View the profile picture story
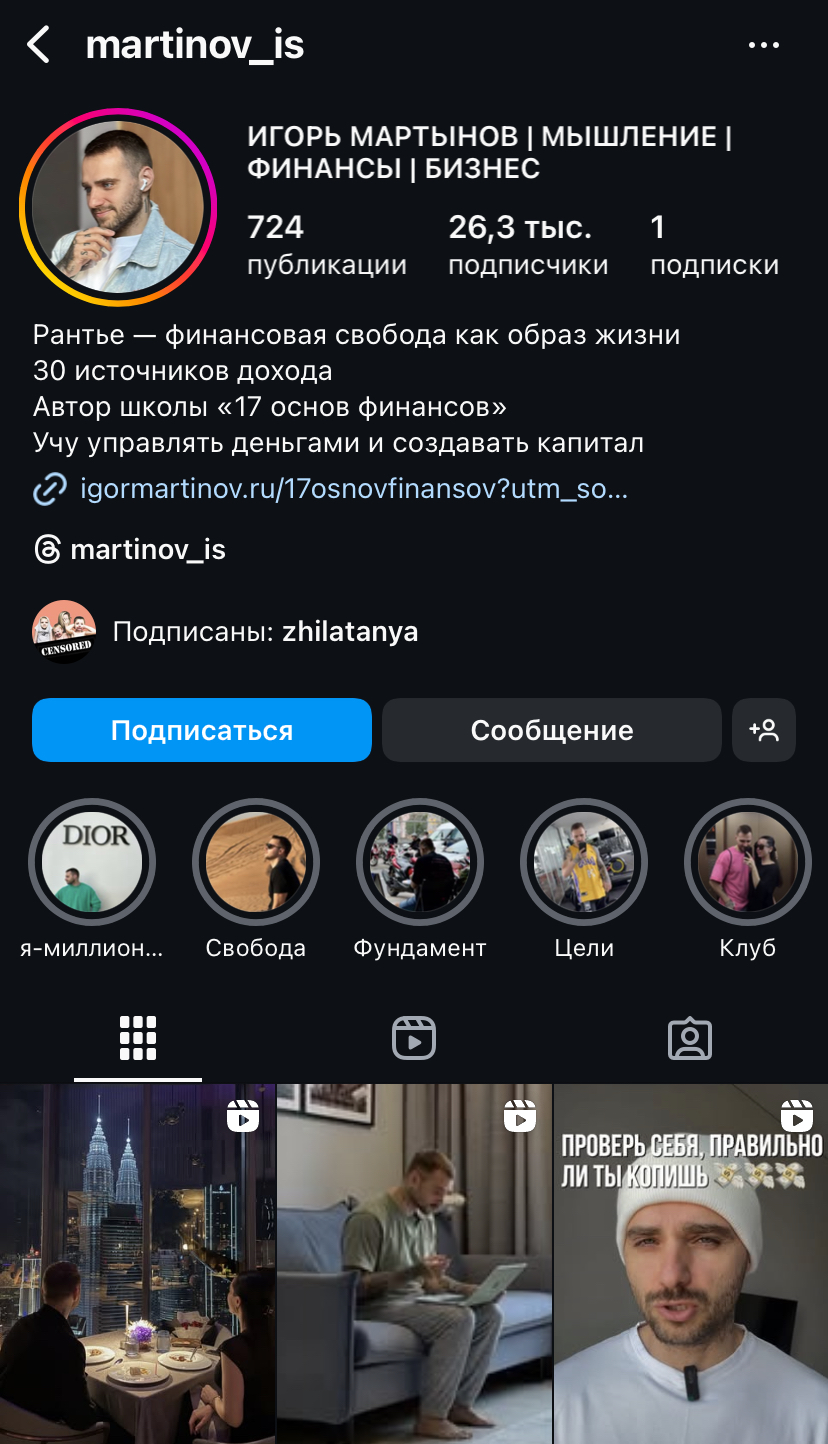 (118, 207)
